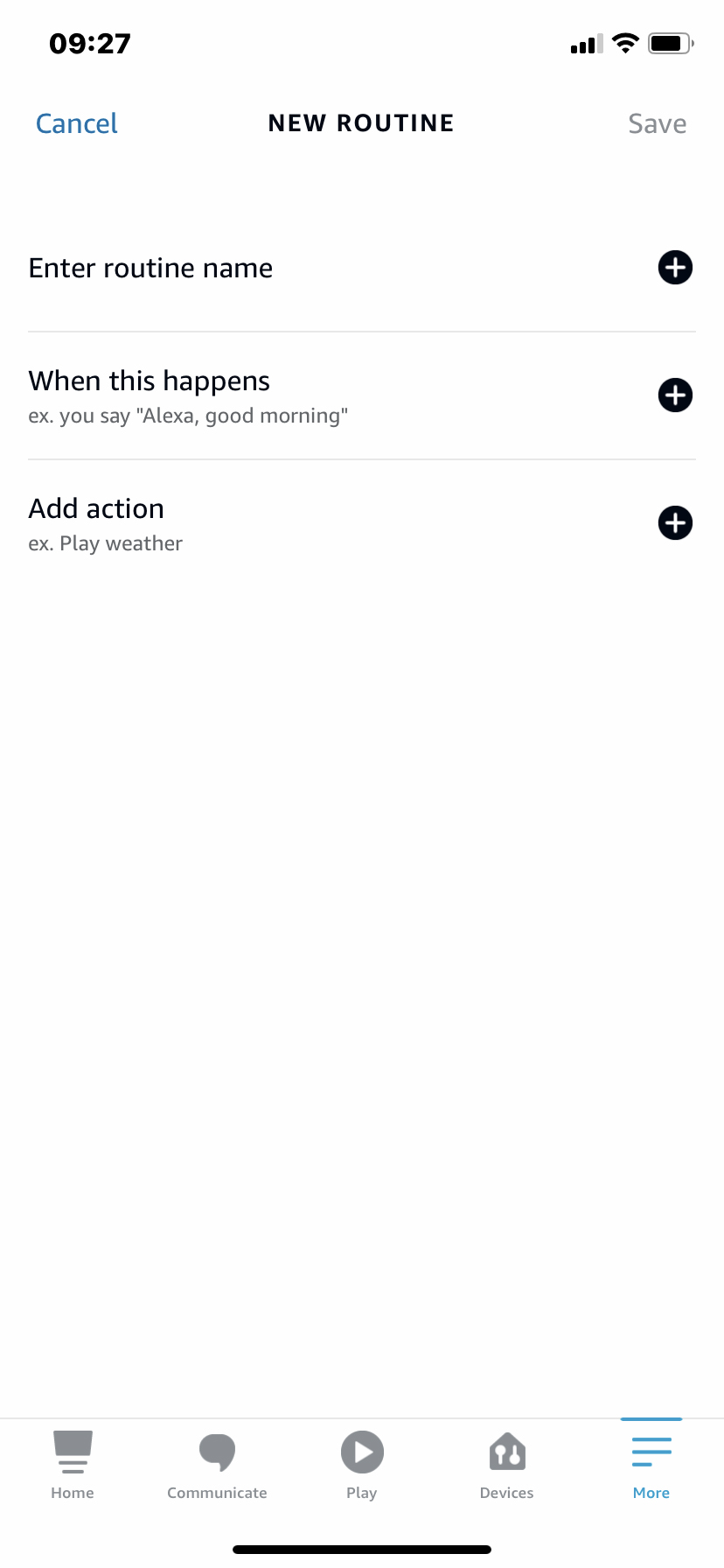This screenshot has height=1568, width=724.
Task: Cancel the new routine
Action: [x=77, y=123]
